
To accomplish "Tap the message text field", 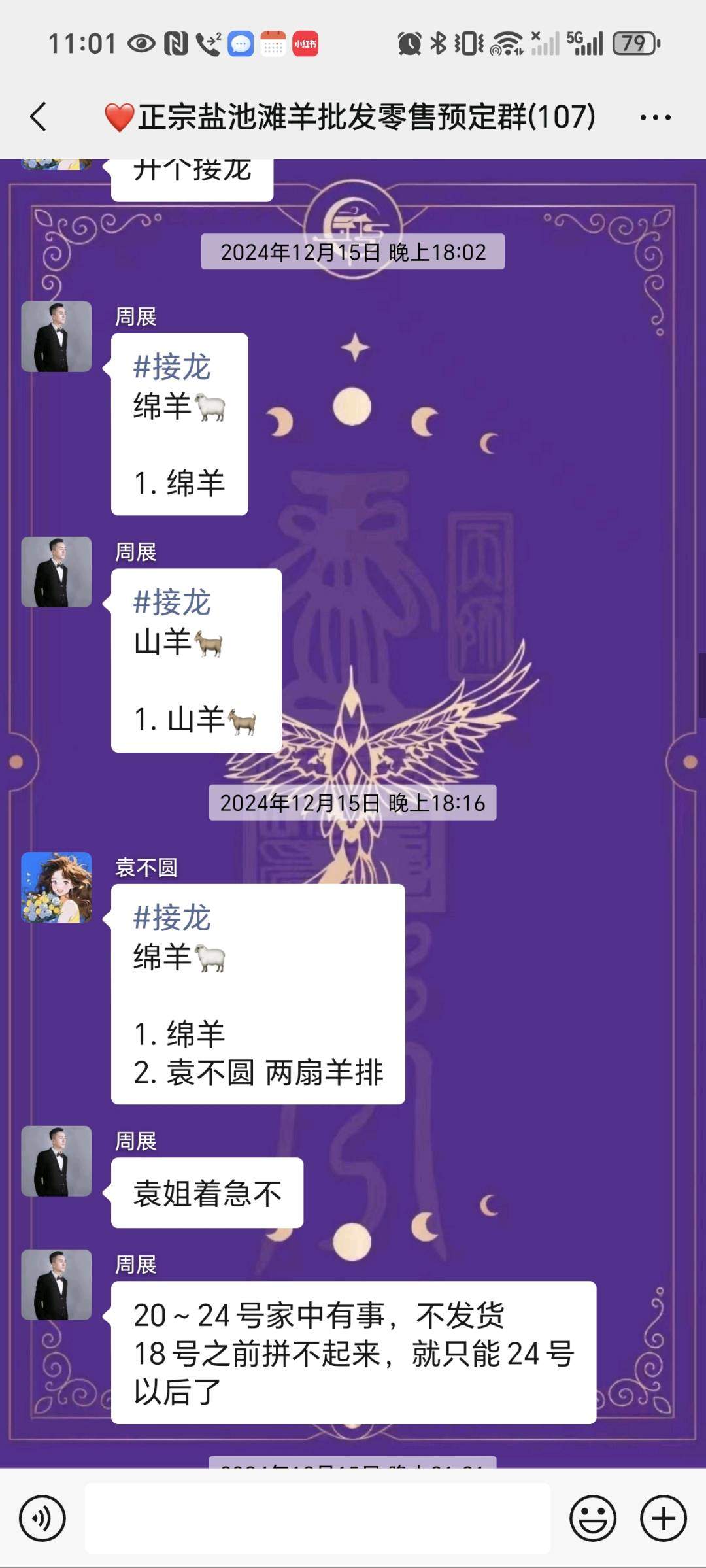I will coord(318,1518).
